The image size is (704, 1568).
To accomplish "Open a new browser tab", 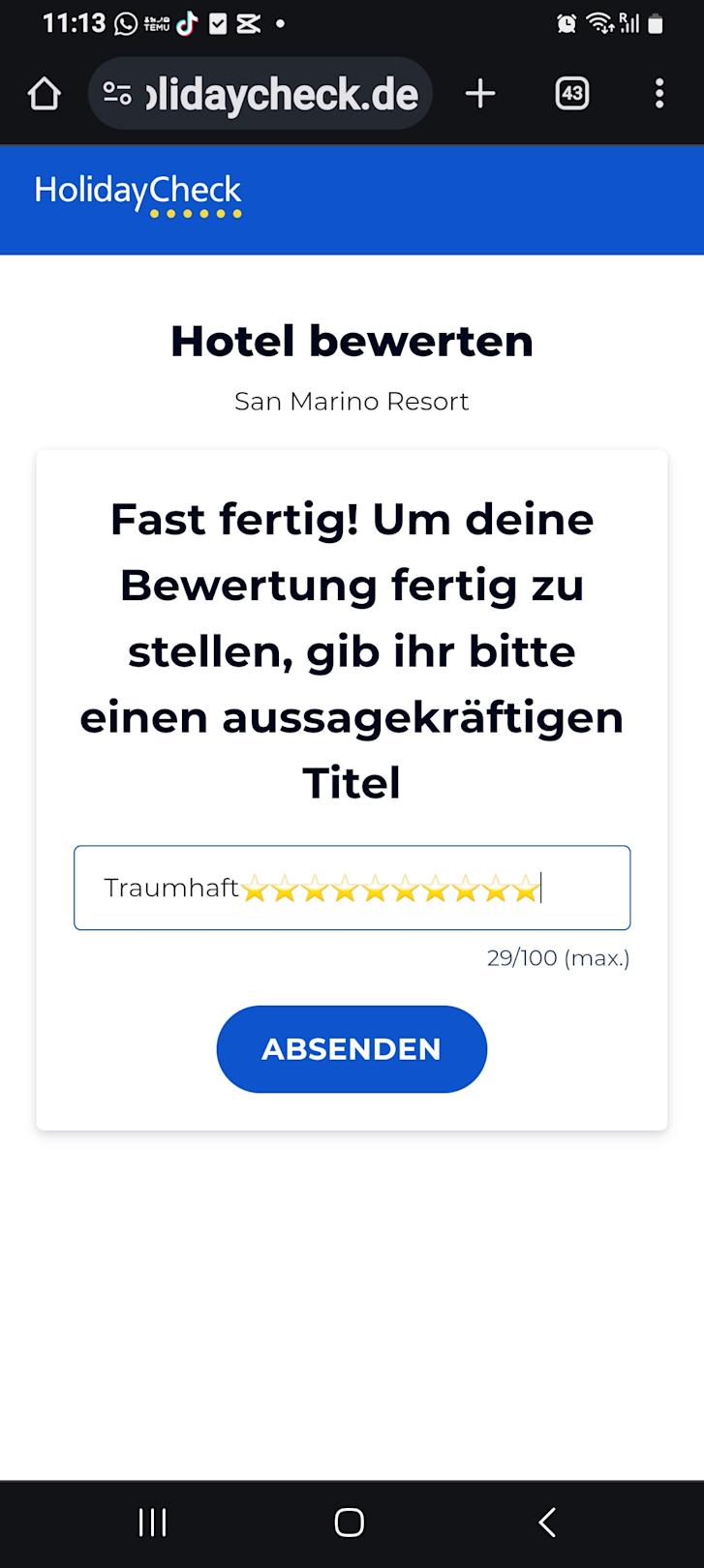I will tap(480, 94).
